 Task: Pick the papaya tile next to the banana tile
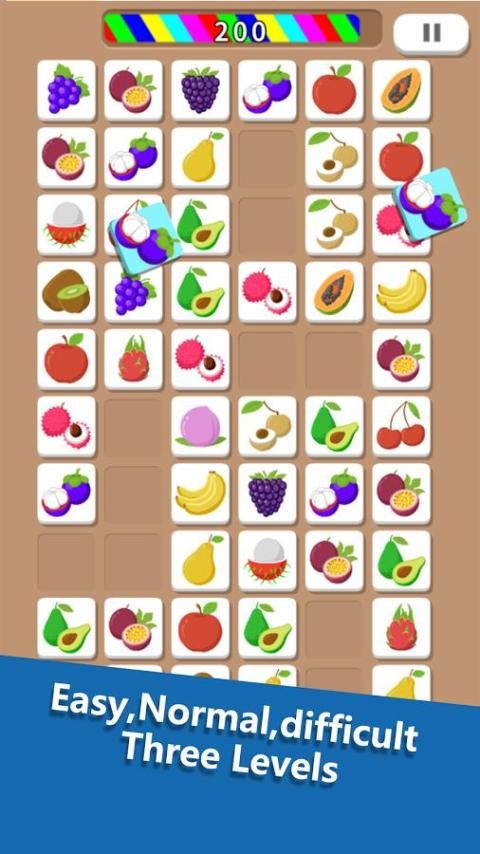pos(334,292)
